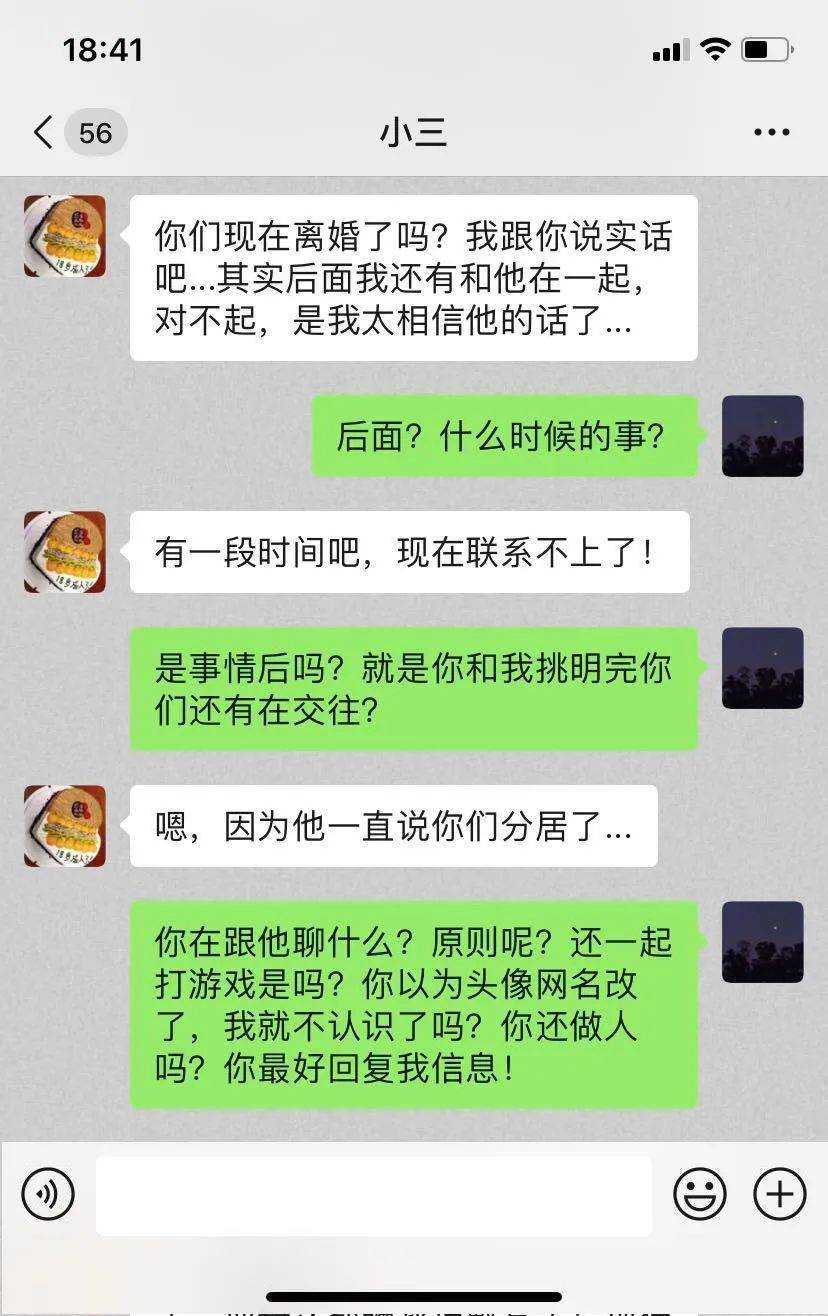View my avatar next to "后面？什么时候的事？"
The height and width of the screenshot is (1316, 828).
point(762,436)
